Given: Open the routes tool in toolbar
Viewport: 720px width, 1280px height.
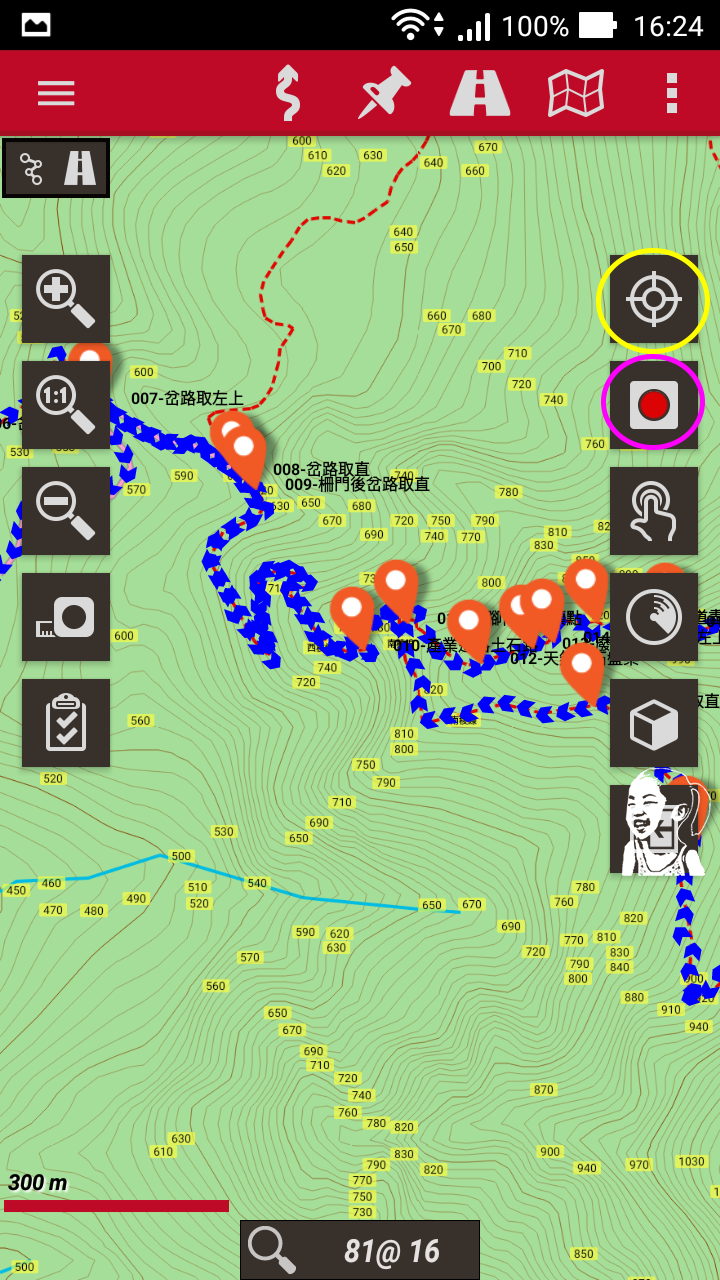Looking at the screenshot, I should [x=288, y=93].
